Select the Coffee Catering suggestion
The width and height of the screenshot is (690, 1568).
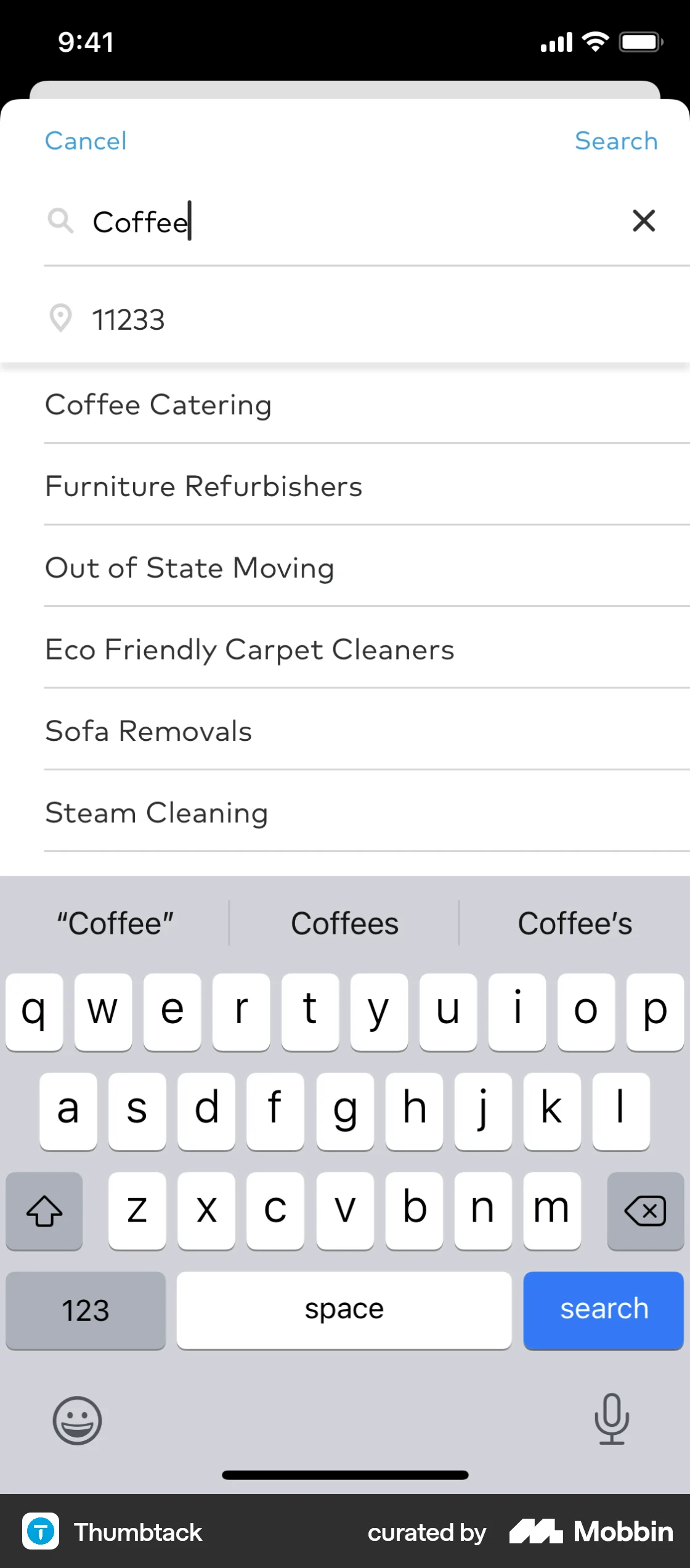point(158,405)
